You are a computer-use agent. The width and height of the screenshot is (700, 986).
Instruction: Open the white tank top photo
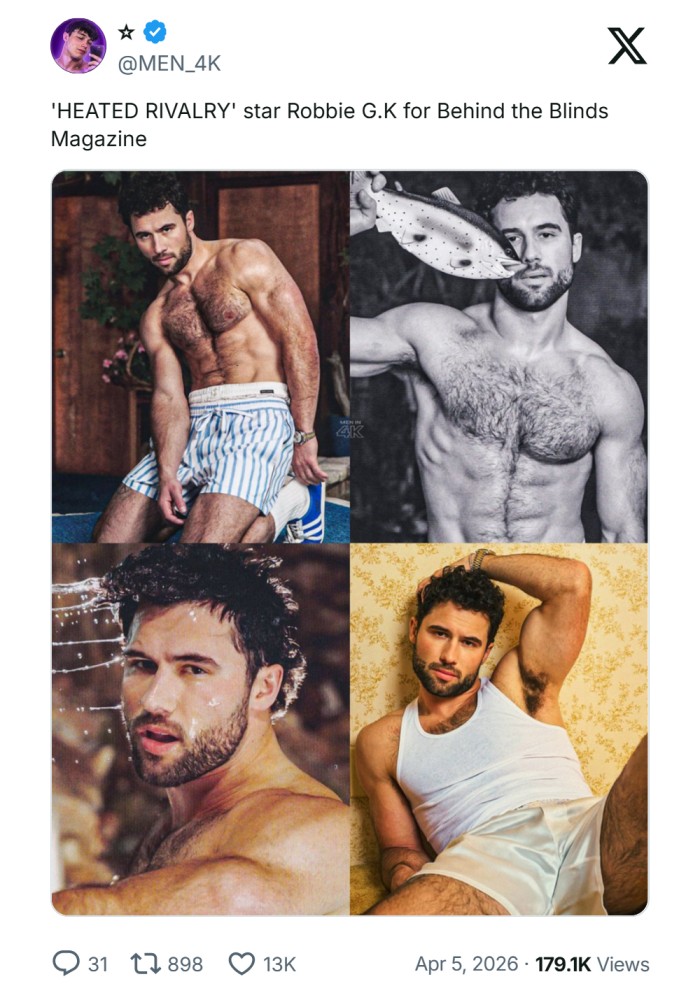click(499, 729)
